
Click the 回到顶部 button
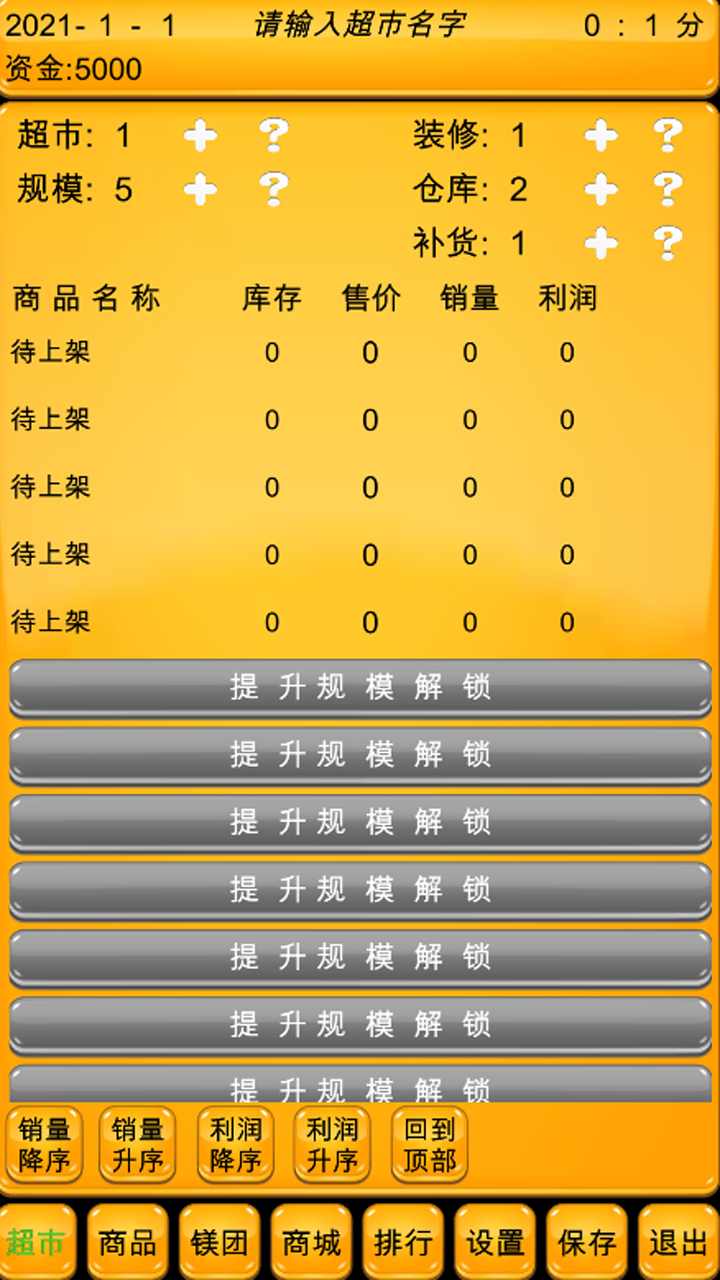[428, 1144]
